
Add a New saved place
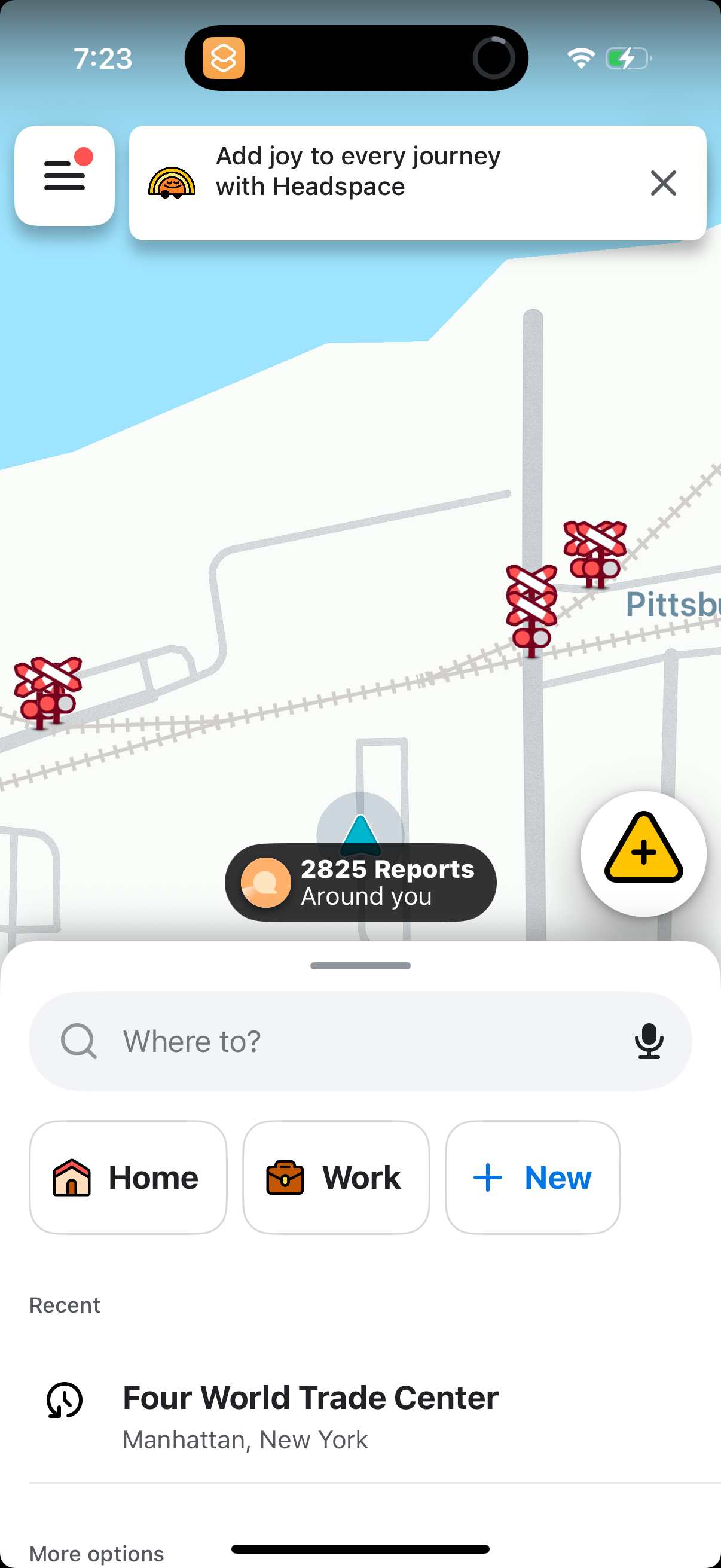tap(533, 1177)
